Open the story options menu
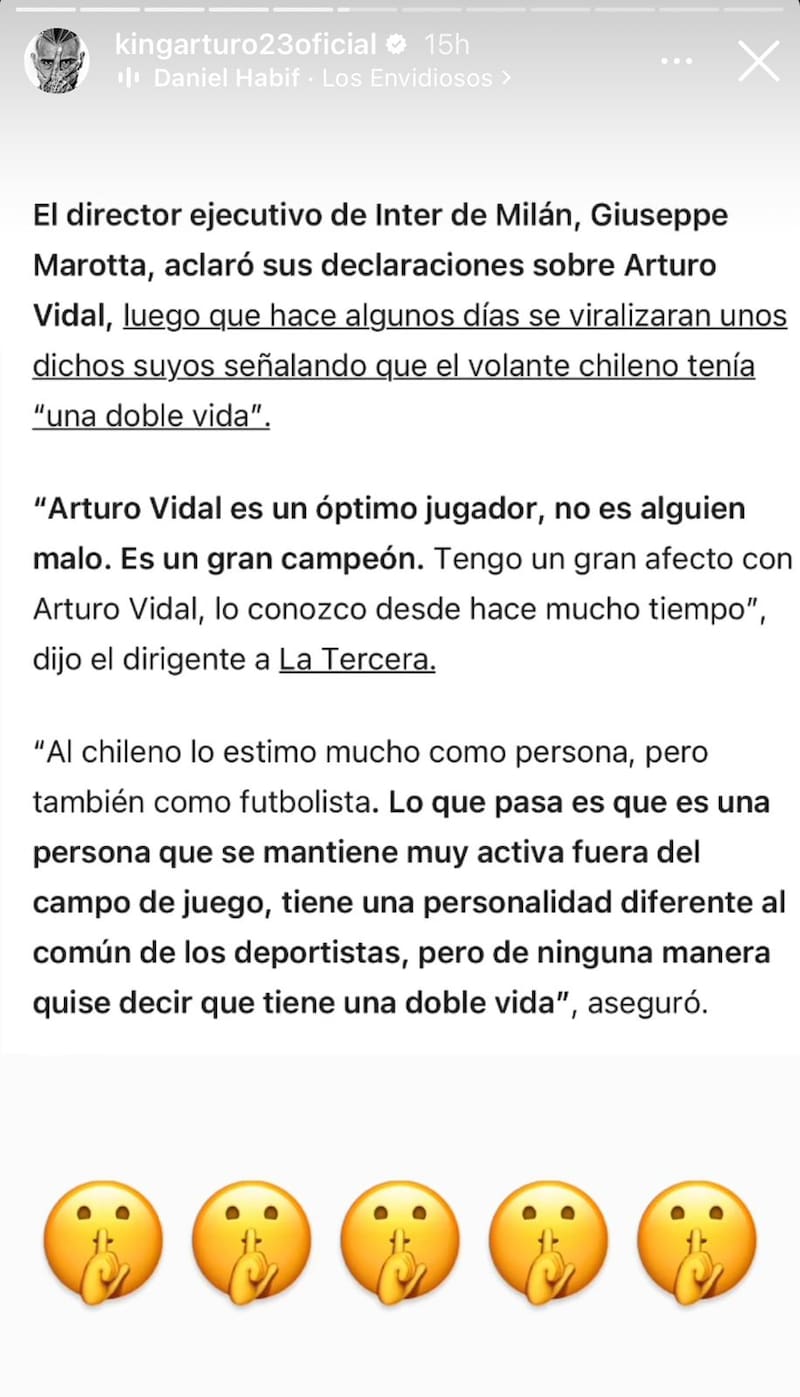Screen dimensions: 800x1397 point(677,61)
